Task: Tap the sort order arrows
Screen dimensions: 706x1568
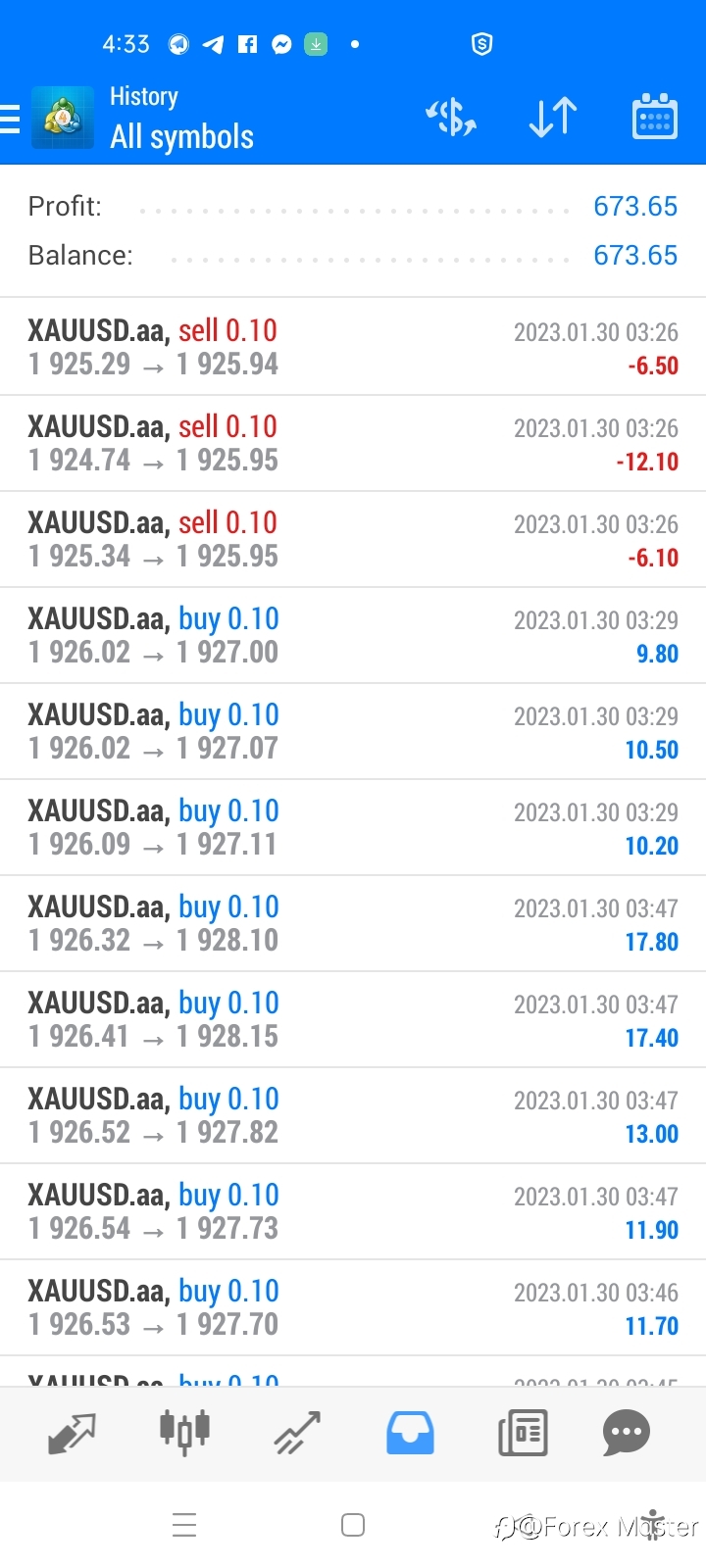Action: (x=553, y=117)
